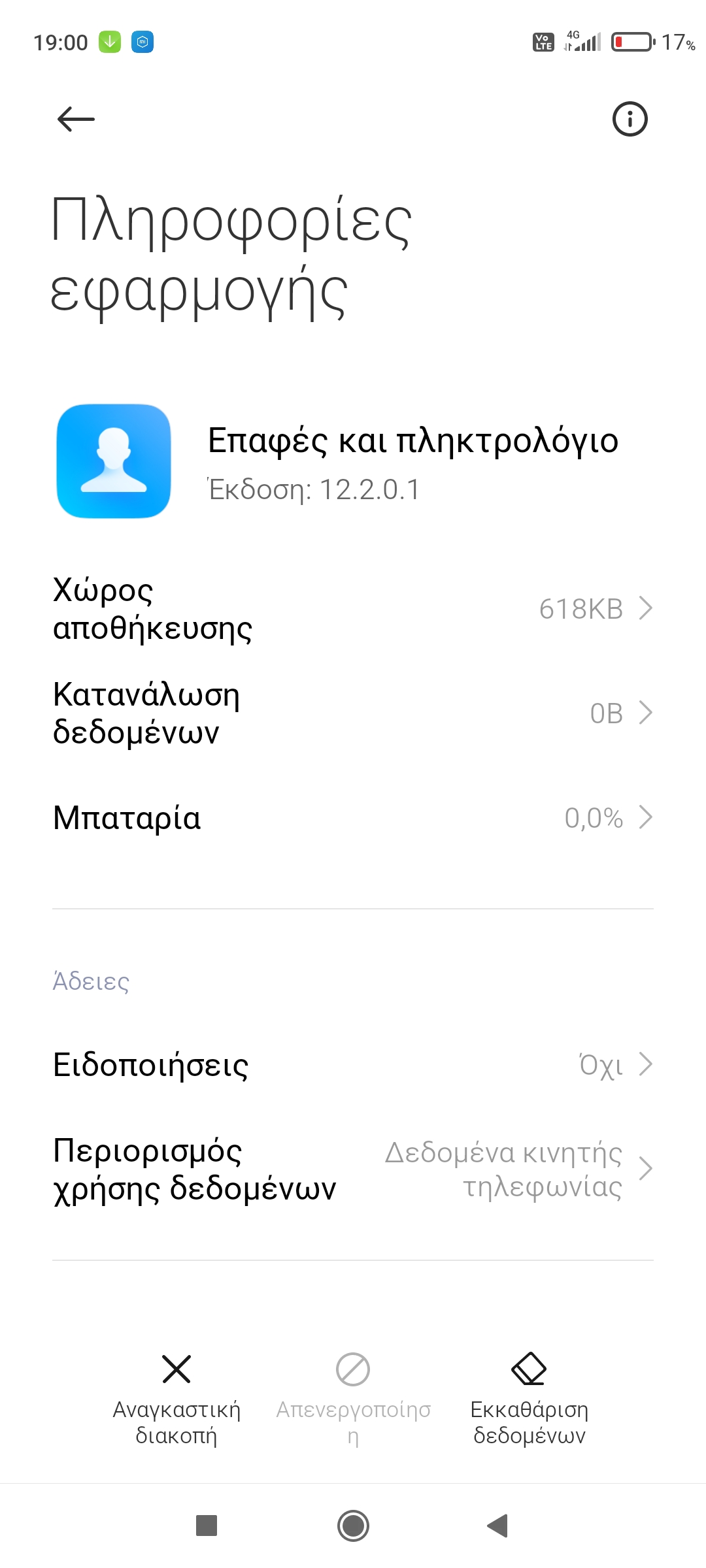Open recent apps from navigation bar
This screenshot has height=1568, width=706.
point(207,1526)
